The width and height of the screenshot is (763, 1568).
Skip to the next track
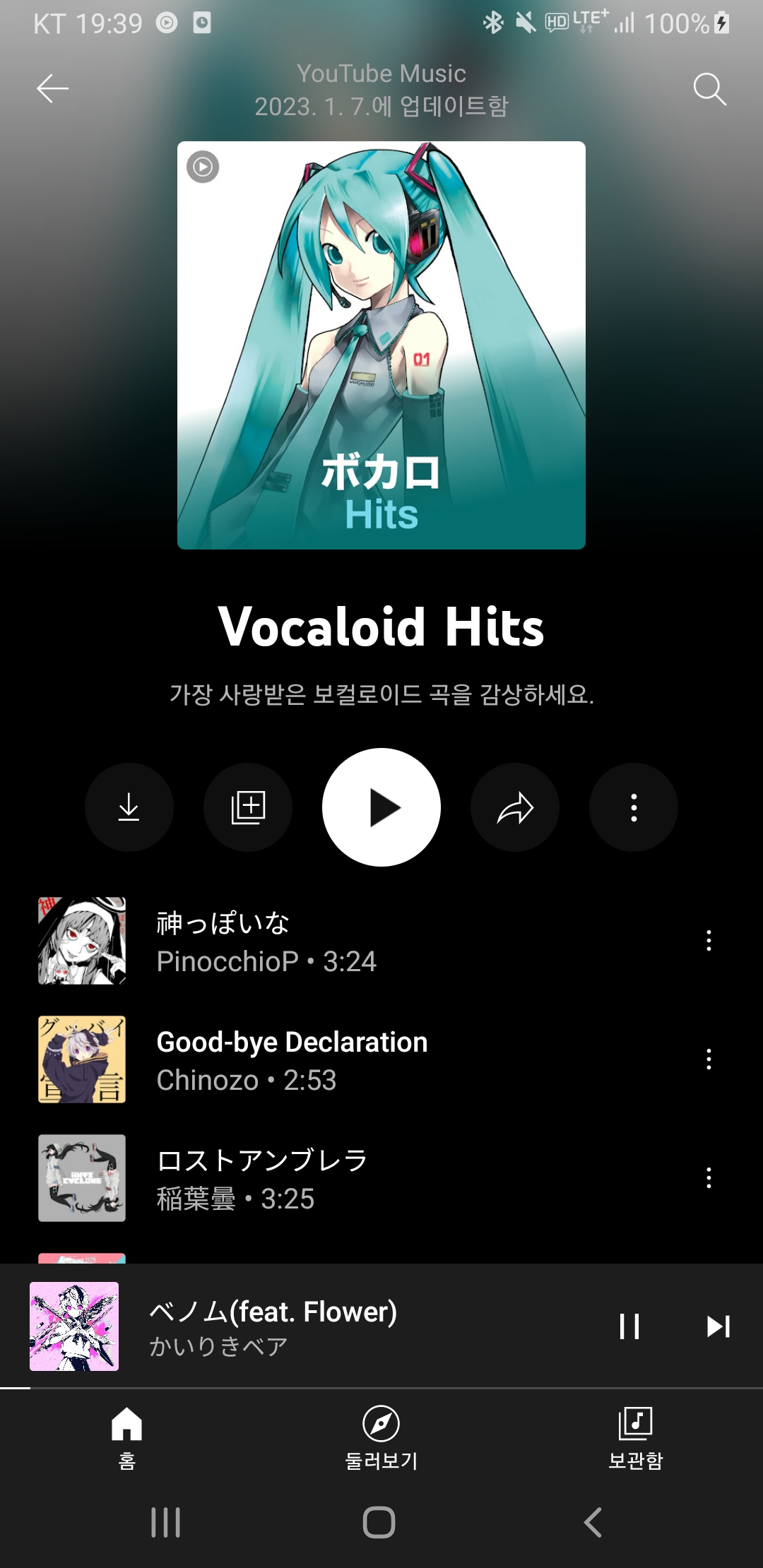pyautogui.click(x=718, y=1326)
